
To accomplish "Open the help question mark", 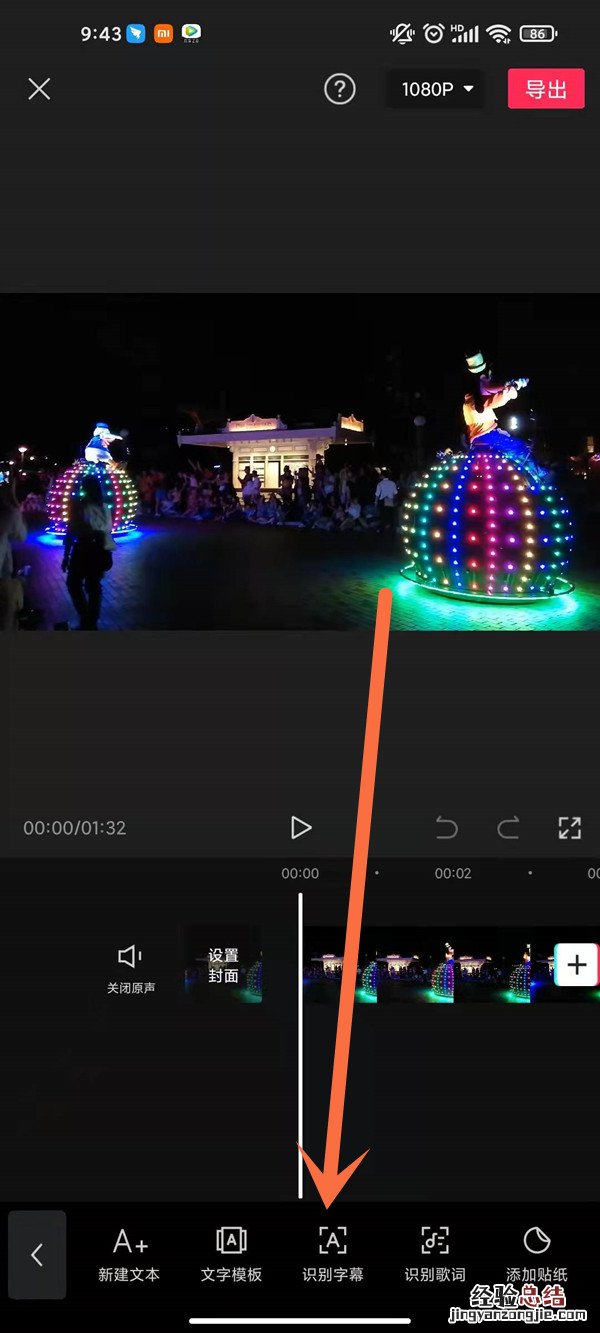I will [340, 89].
